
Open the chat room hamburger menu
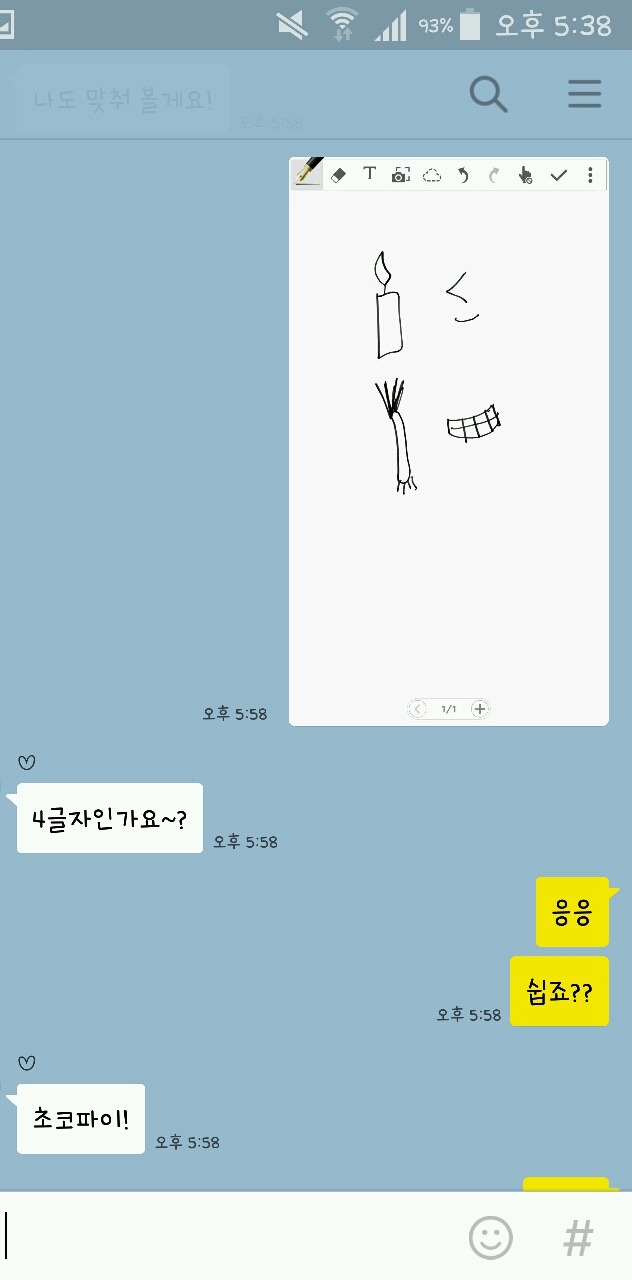pos(584,94)
